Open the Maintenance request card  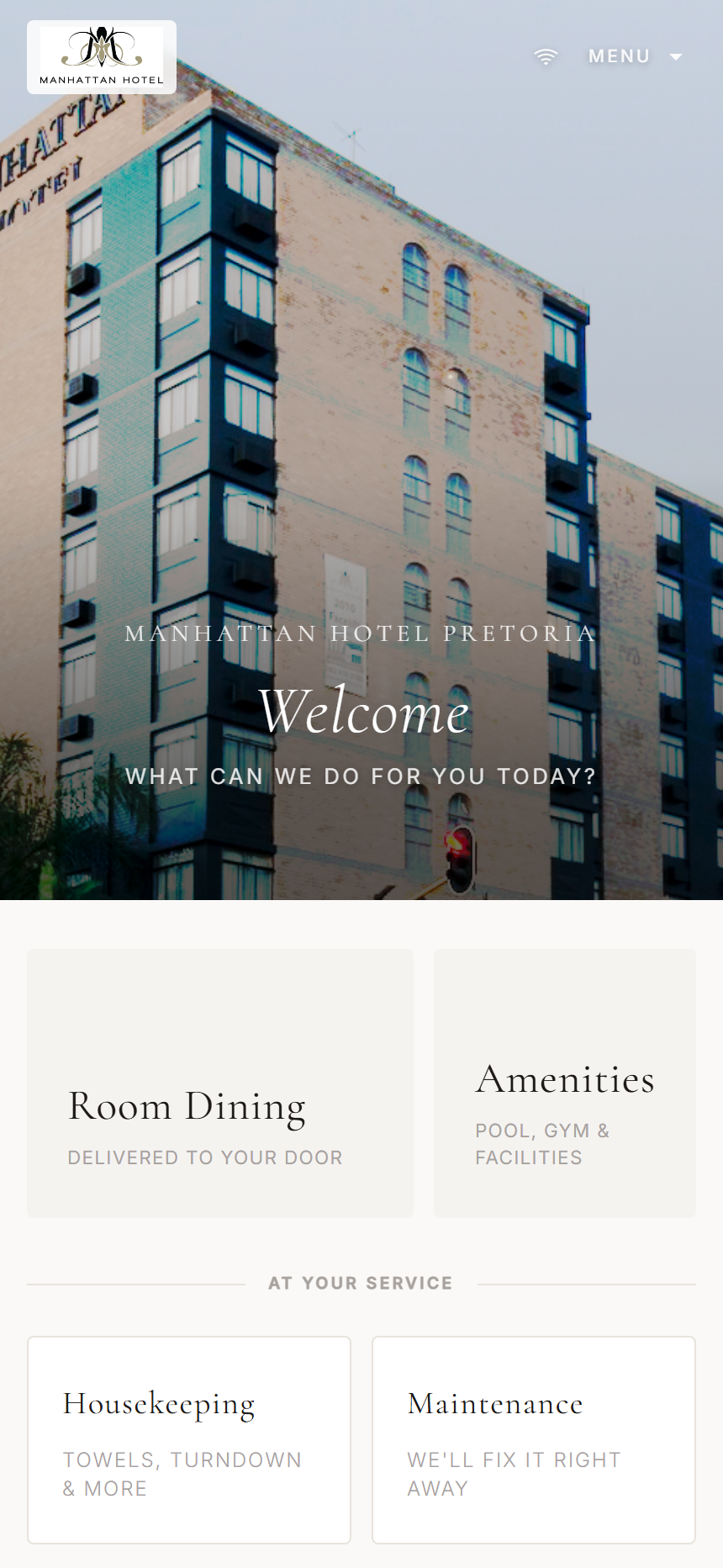534,1439
